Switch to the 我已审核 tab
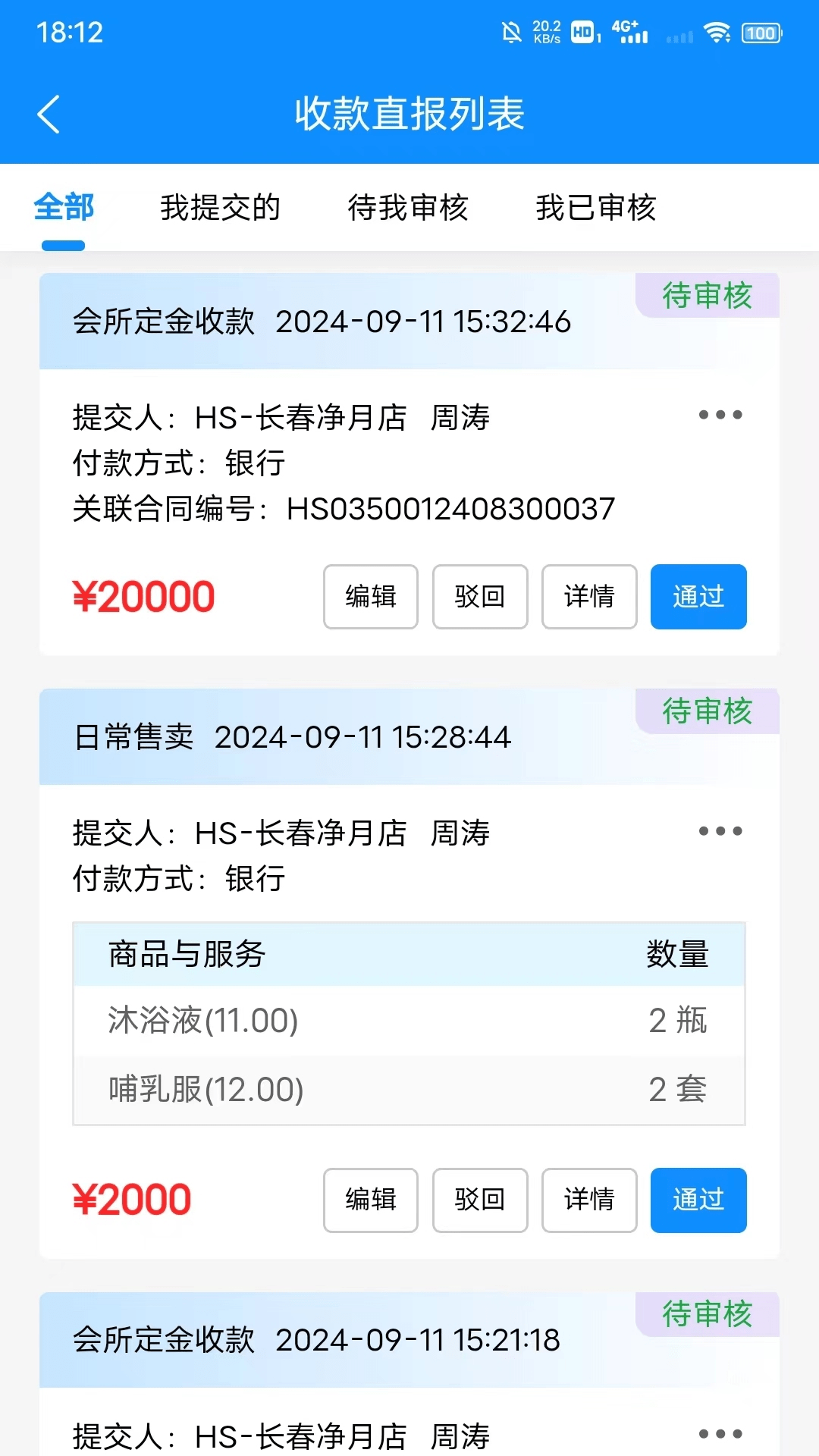The height and width of the screenshot is (1456, 819). (x=596, y=208)
